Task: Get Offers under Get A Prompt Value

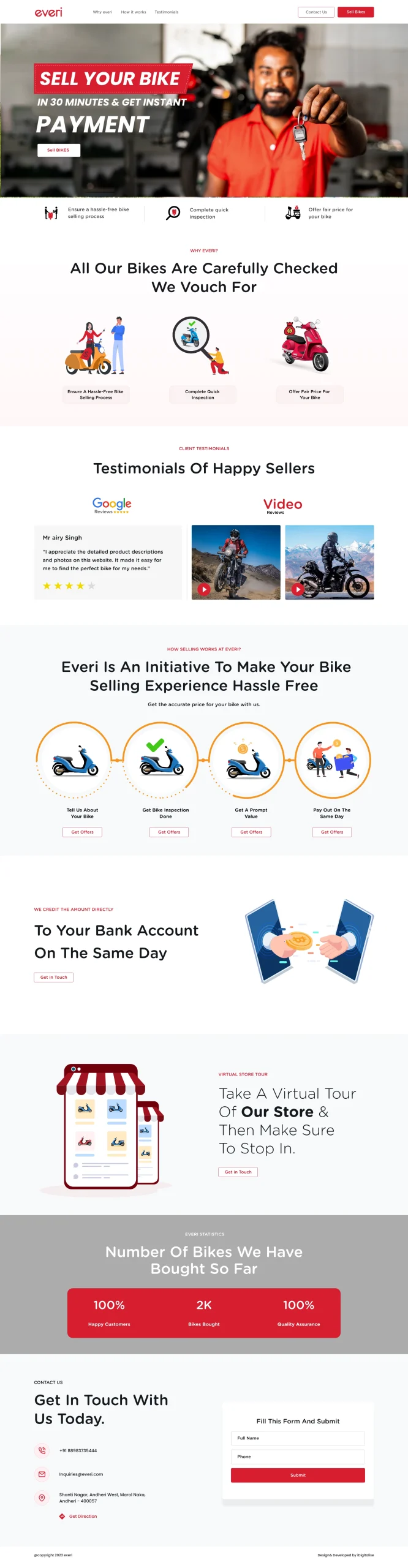Action: point(251,832)
